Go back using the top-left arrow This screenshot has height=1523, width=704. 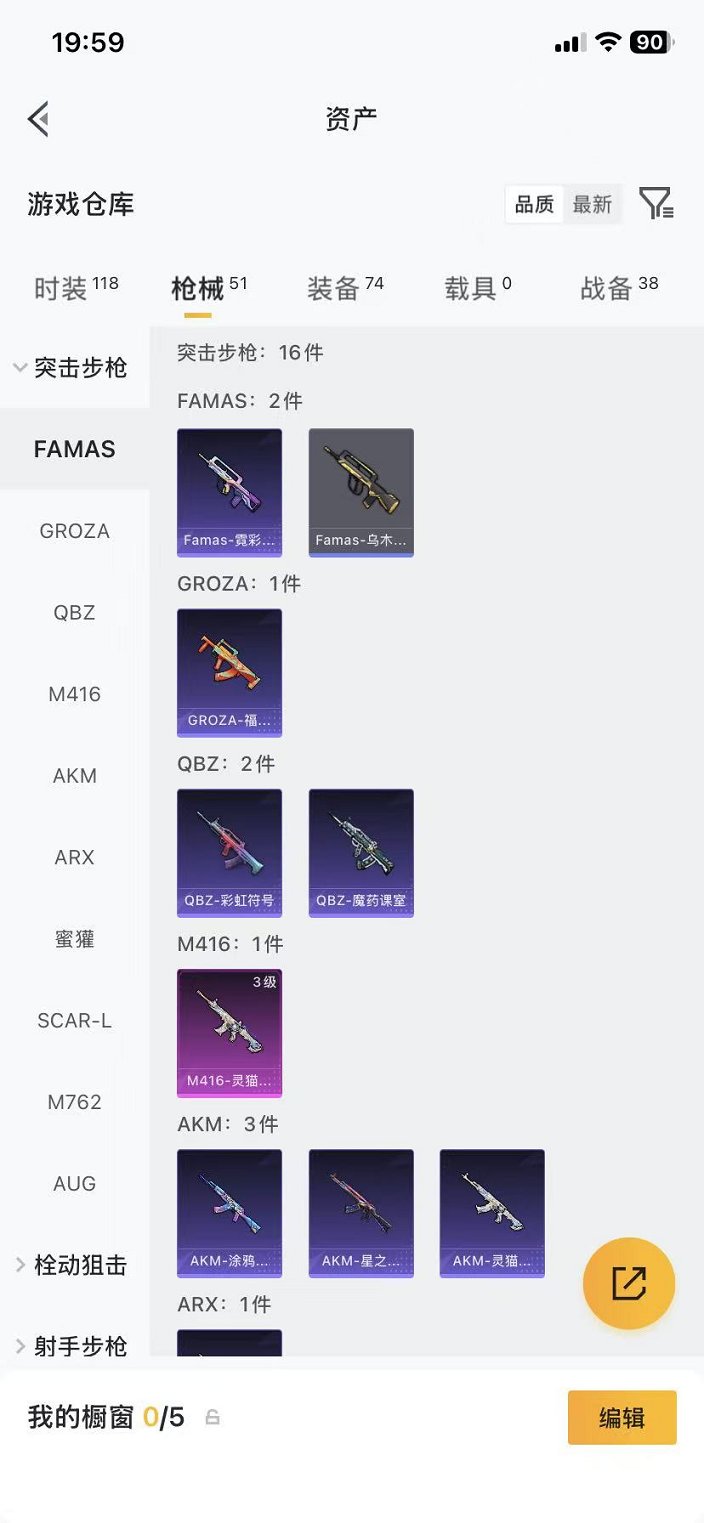pyautogui.click(x=38, y=119)
